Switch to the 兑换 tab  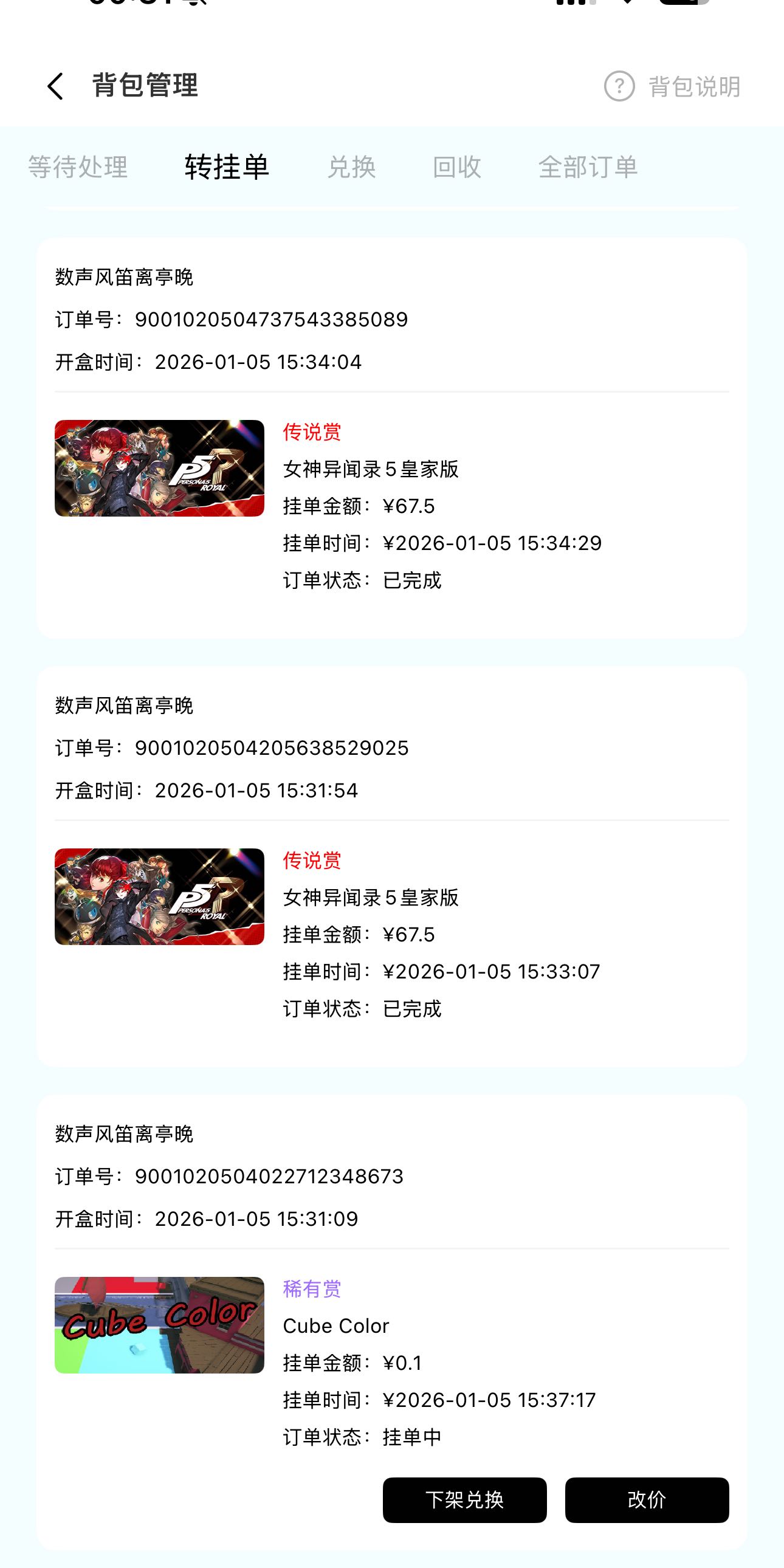pos(351,167)
